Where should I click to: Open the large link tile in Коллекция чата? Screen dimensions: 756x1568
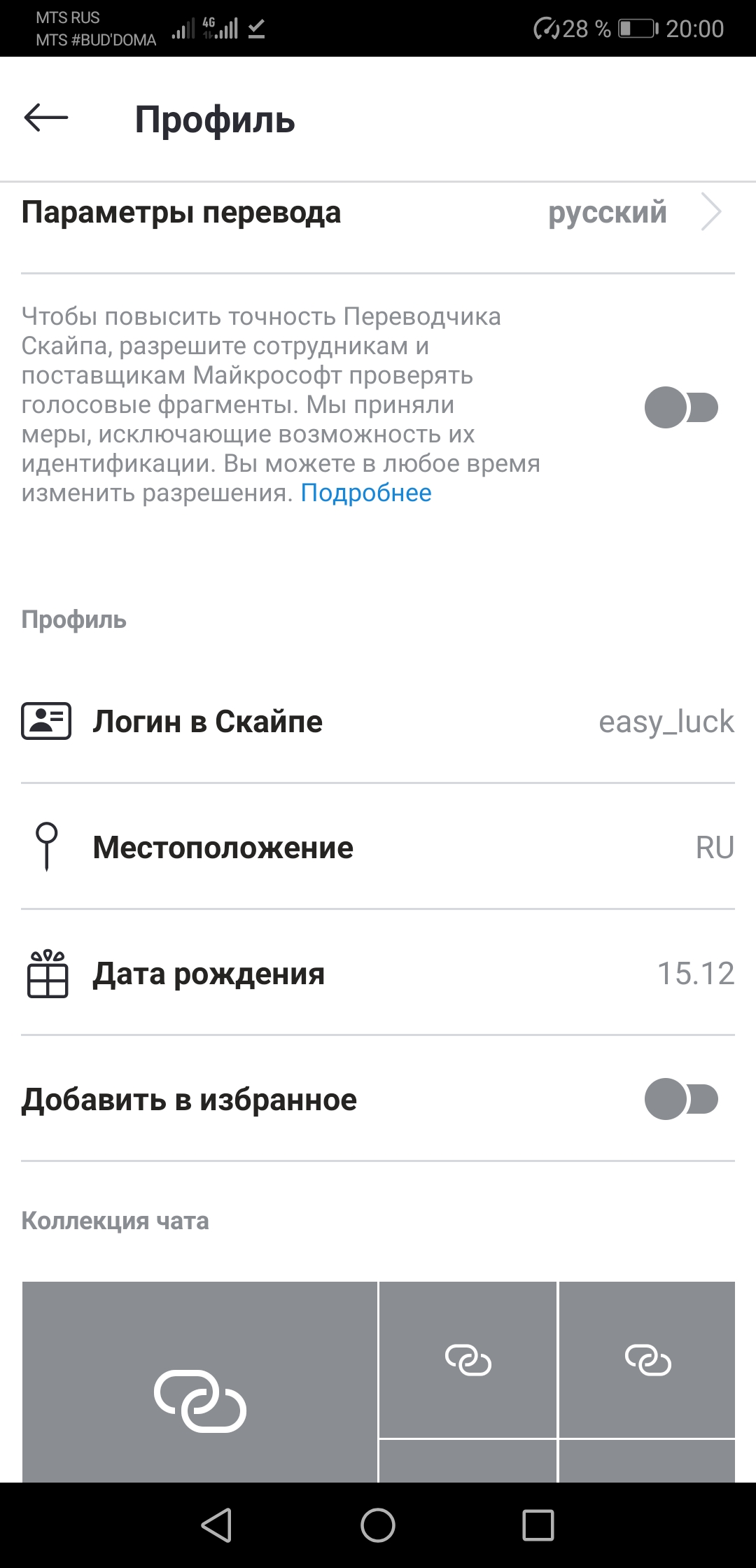pos(200,1393)
